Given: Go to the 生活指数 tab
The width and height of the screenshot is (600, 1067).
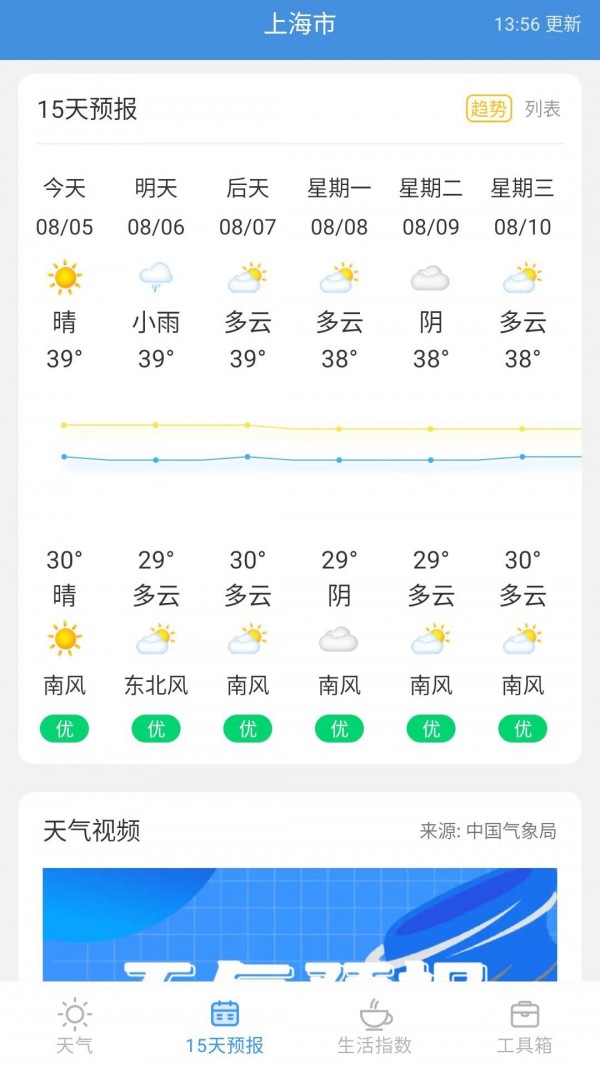Looking at the screenshot, I should (375, 1025).
